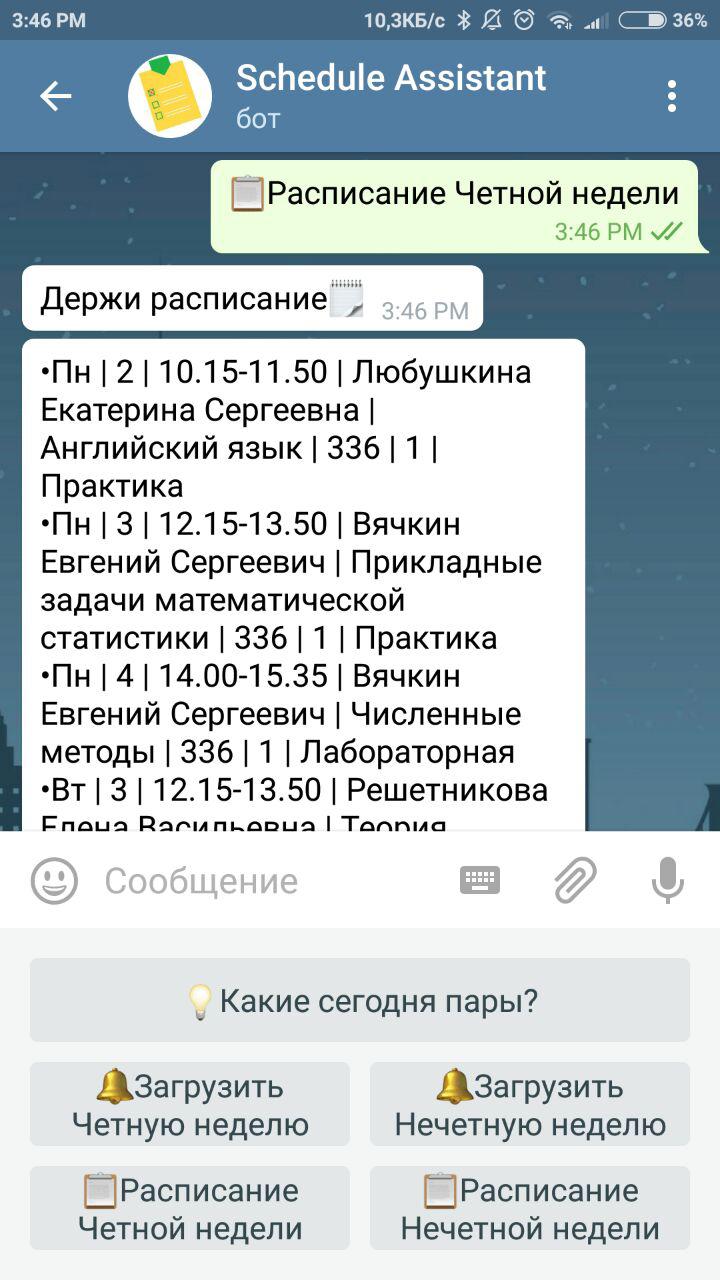This screenshot has width=720, height=1280.
Task: Record a voice message with the microphone
Action: (667, 880)
